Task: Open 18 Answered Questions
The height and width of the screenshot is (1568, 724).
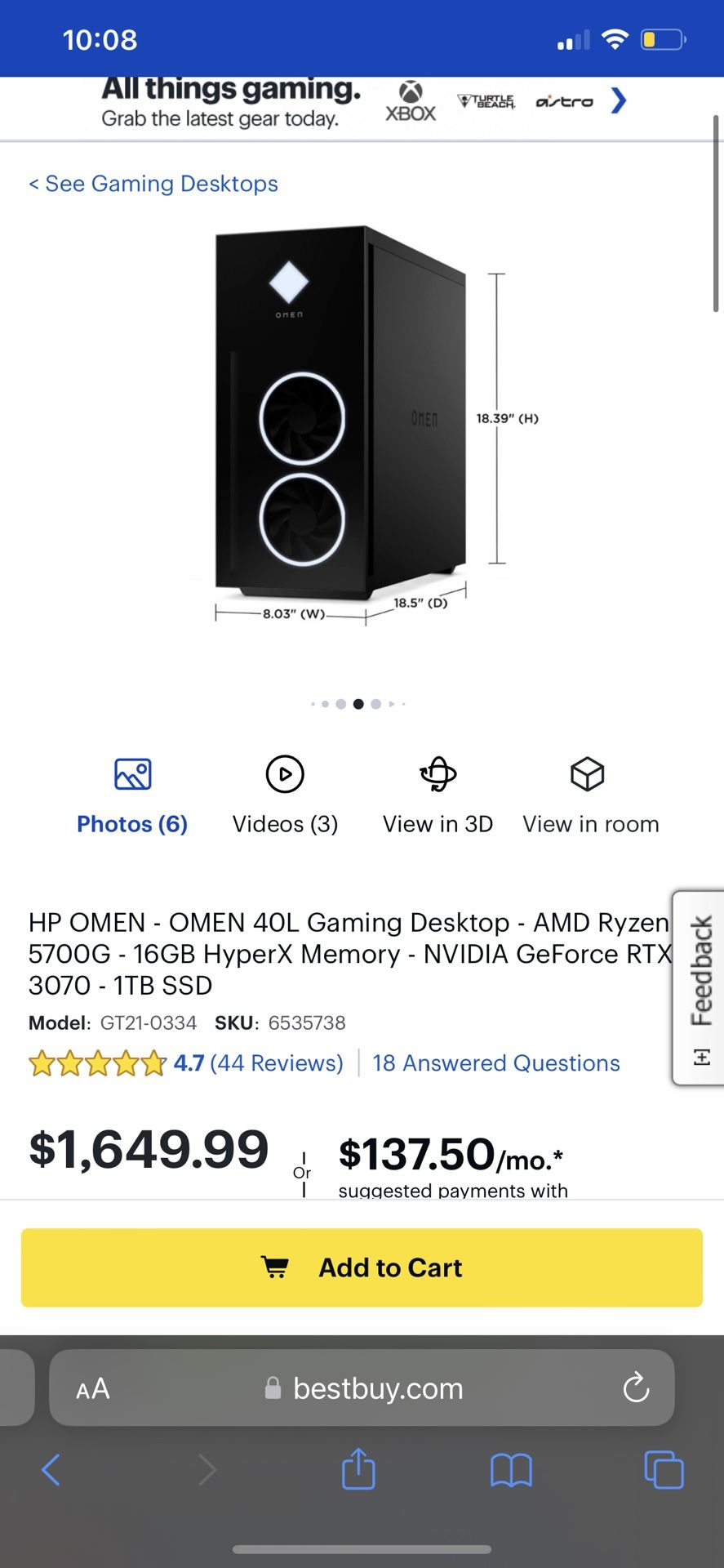Action: click(496, 1063)
